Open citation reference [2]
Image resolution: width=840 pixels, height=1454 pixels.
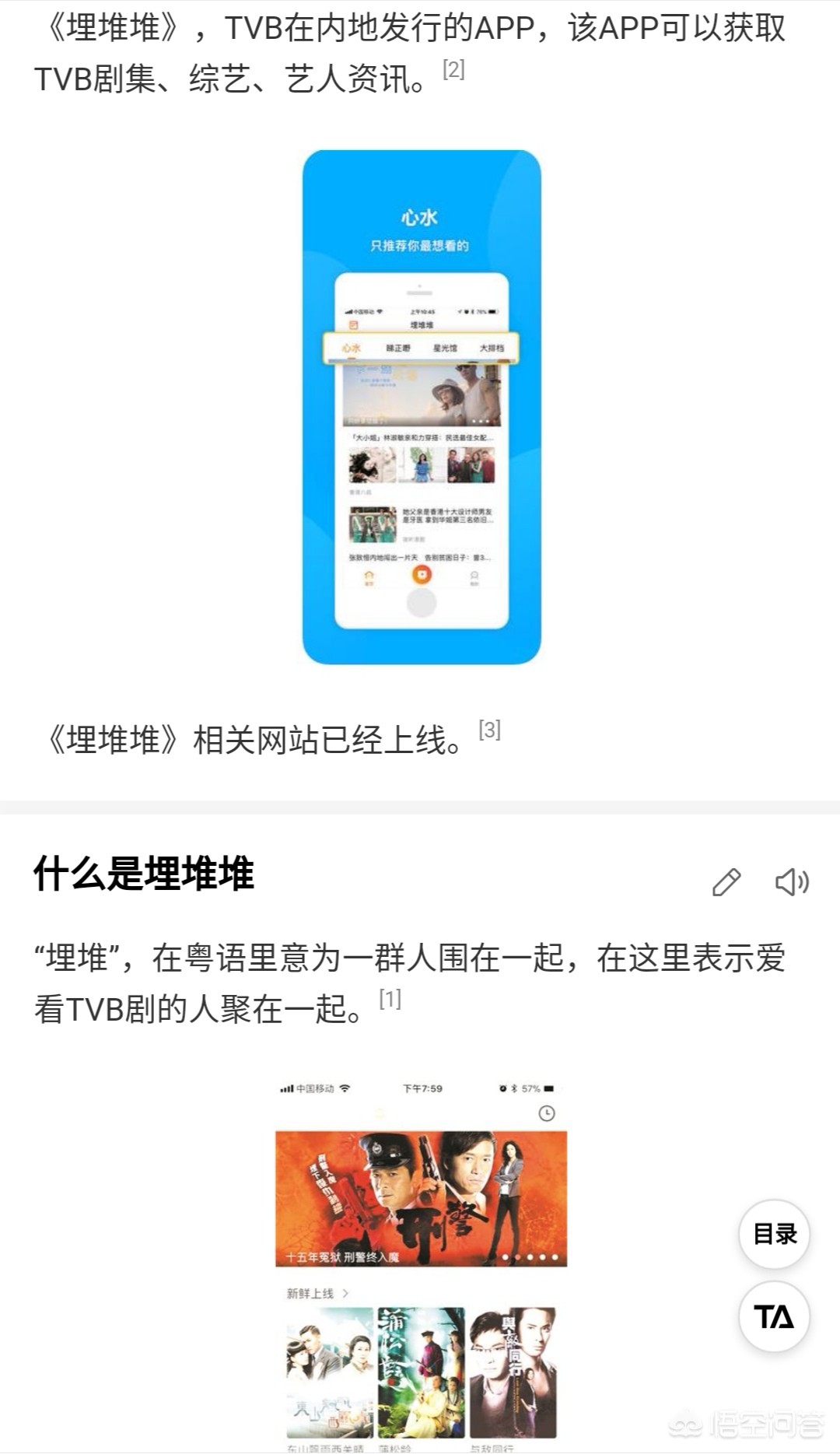tap(453, 69)
